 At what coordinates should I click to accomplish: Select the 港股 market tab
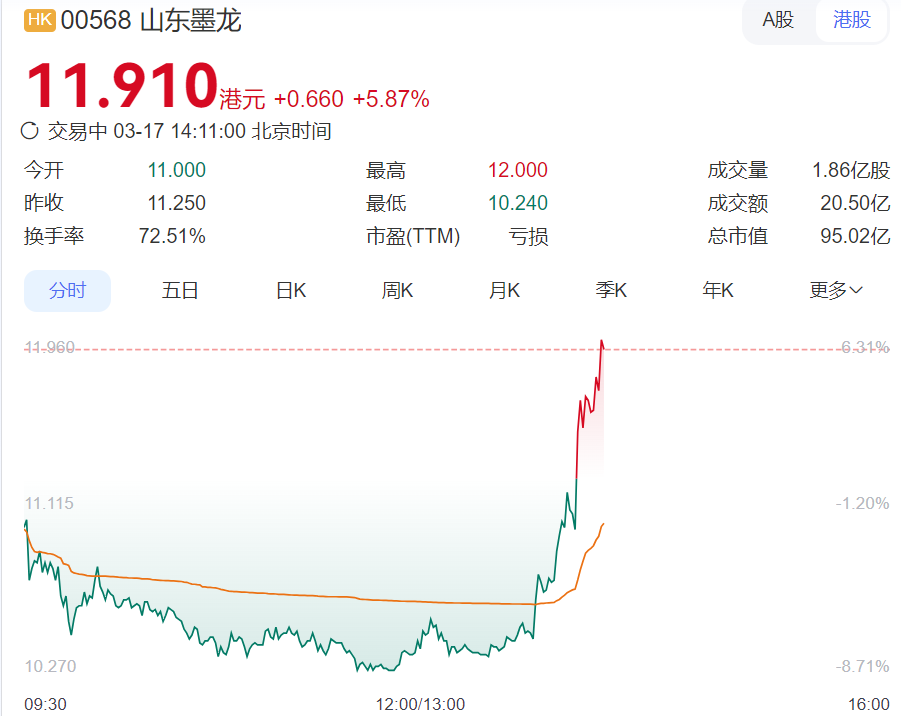click(x=851, y=20)
